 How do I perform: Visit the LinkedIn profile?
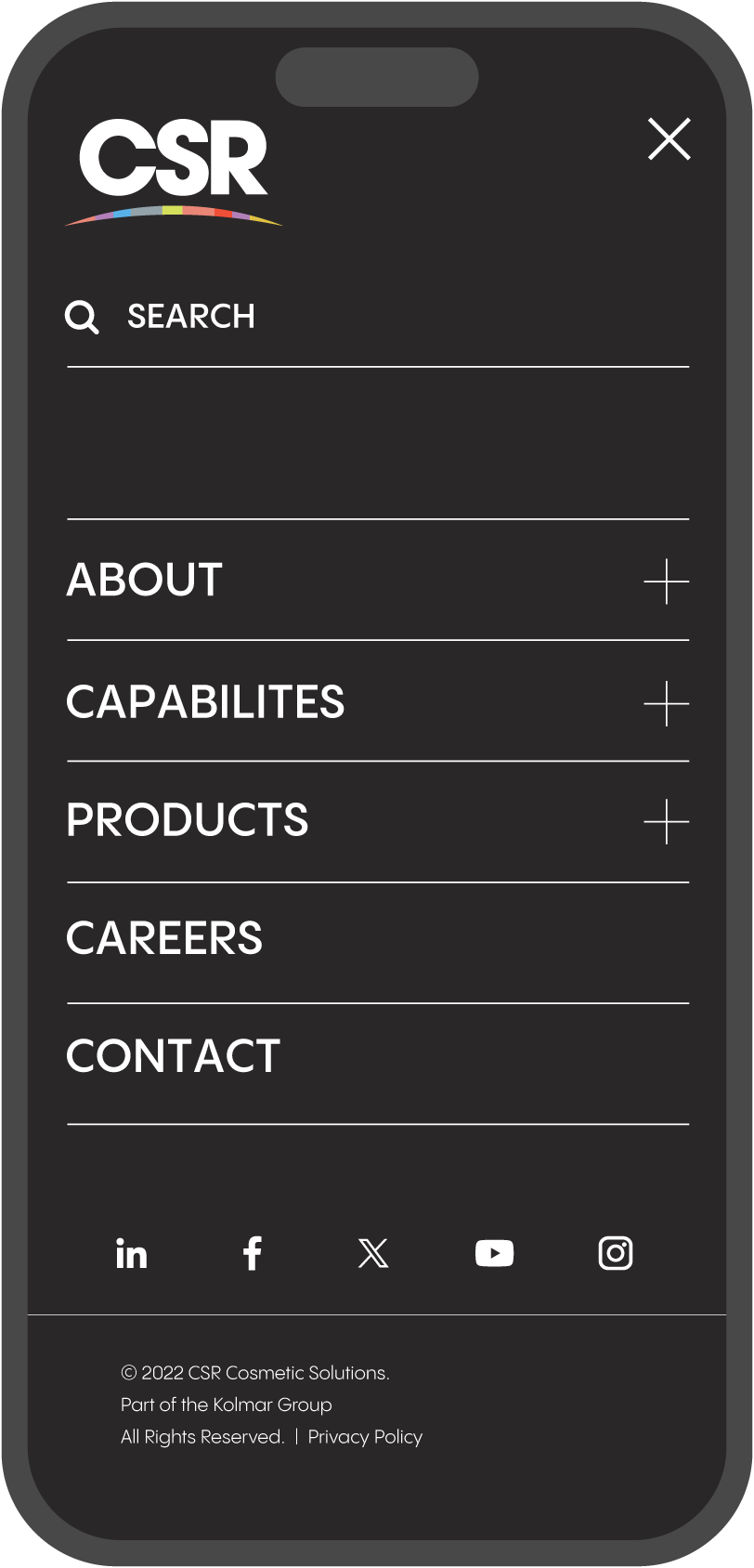coord(132,1254)
